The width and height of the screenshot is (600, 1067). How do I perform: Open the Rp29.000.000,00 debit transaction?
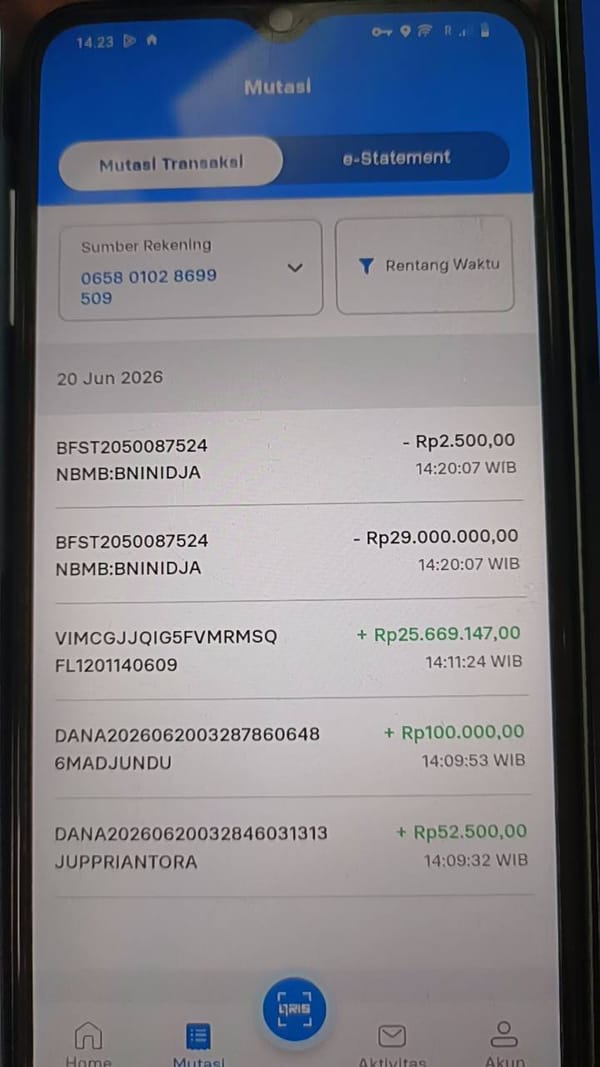click(288, 553)
